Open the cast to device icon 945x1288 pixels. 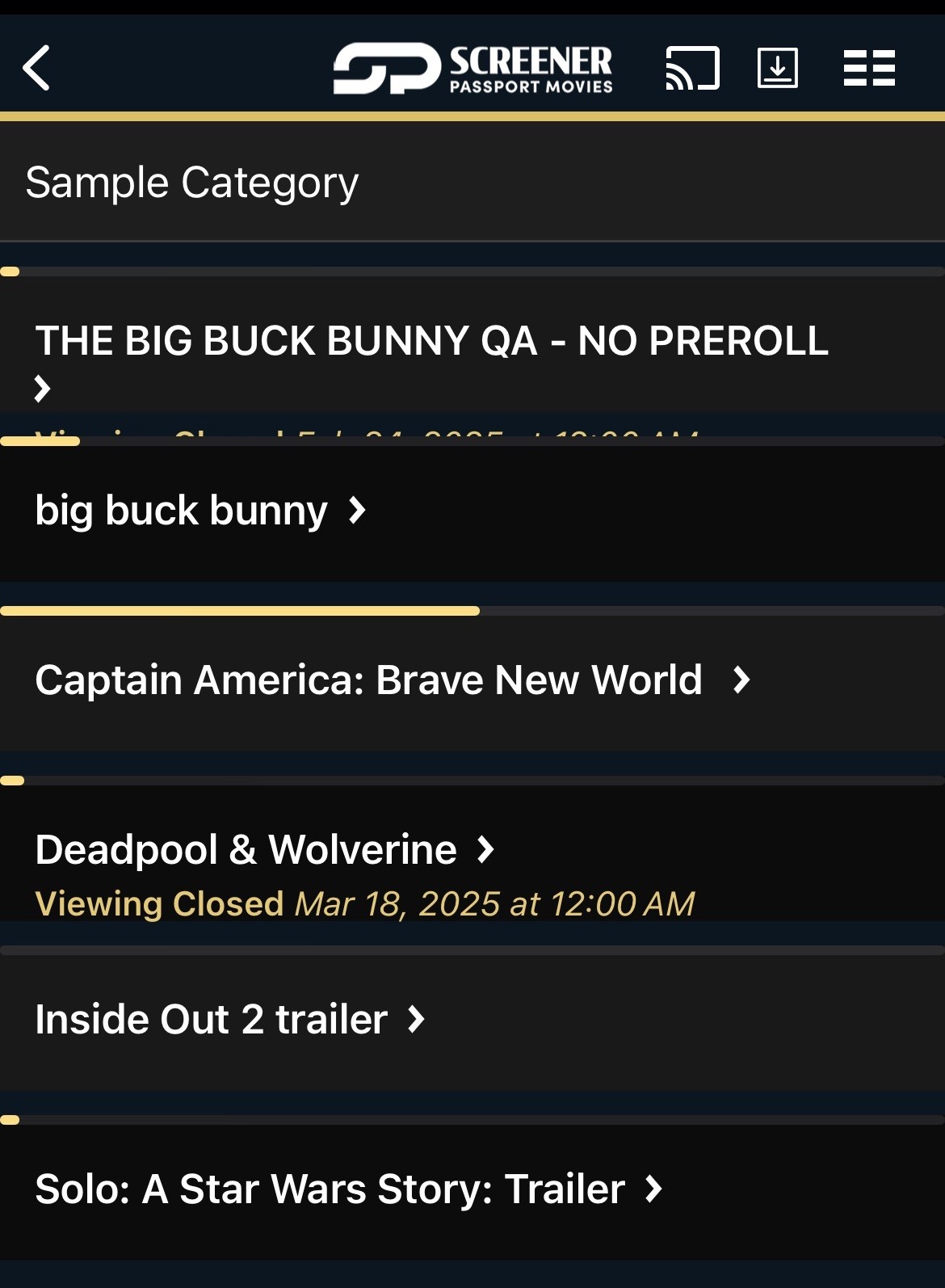click(x=692, y=68)
